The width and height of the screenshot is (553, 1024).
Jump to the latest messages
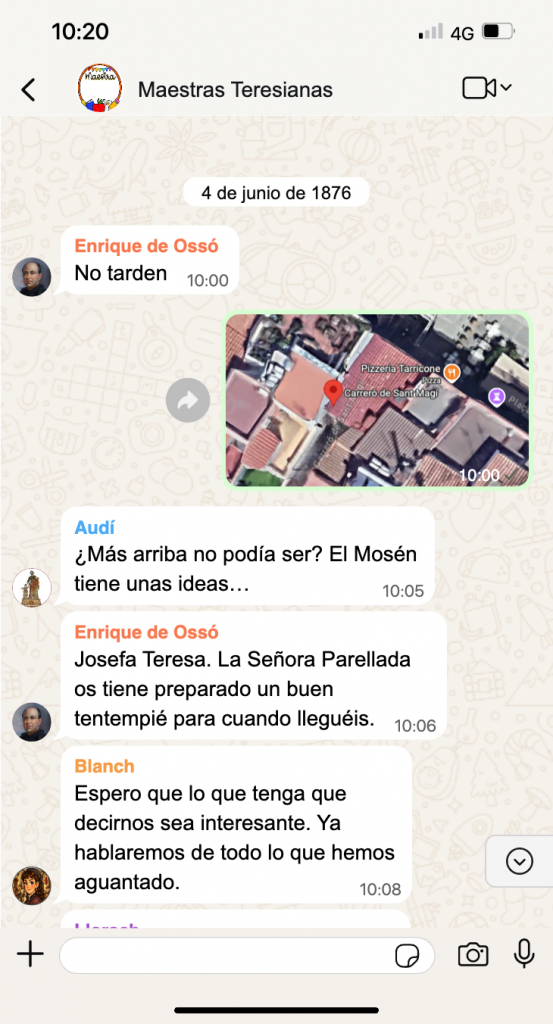pos(520,861)
